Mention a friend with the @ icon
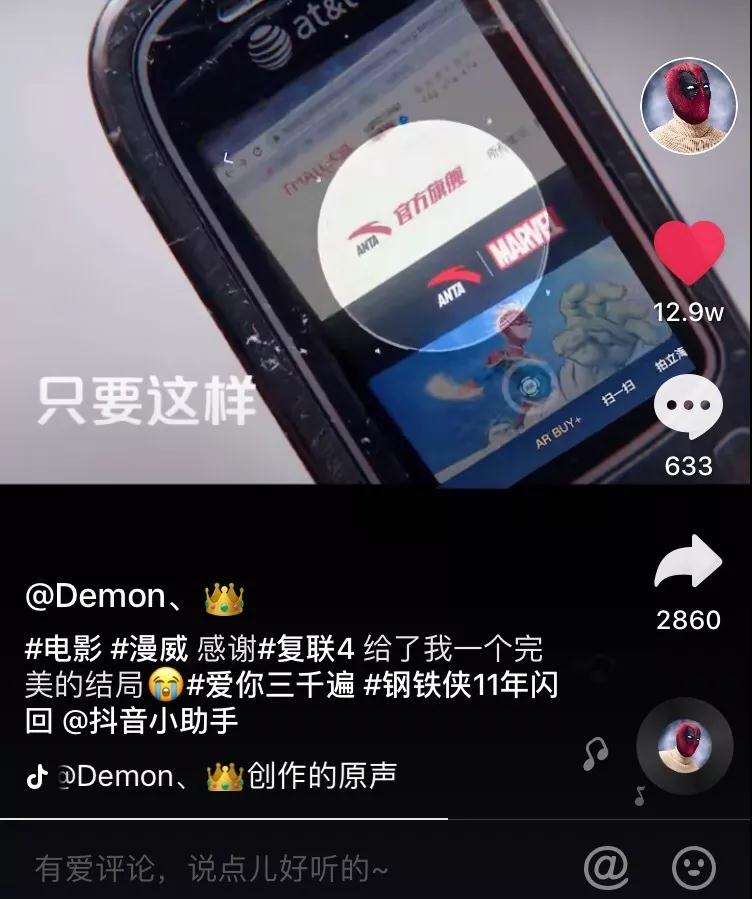 [x=605, y=866]
